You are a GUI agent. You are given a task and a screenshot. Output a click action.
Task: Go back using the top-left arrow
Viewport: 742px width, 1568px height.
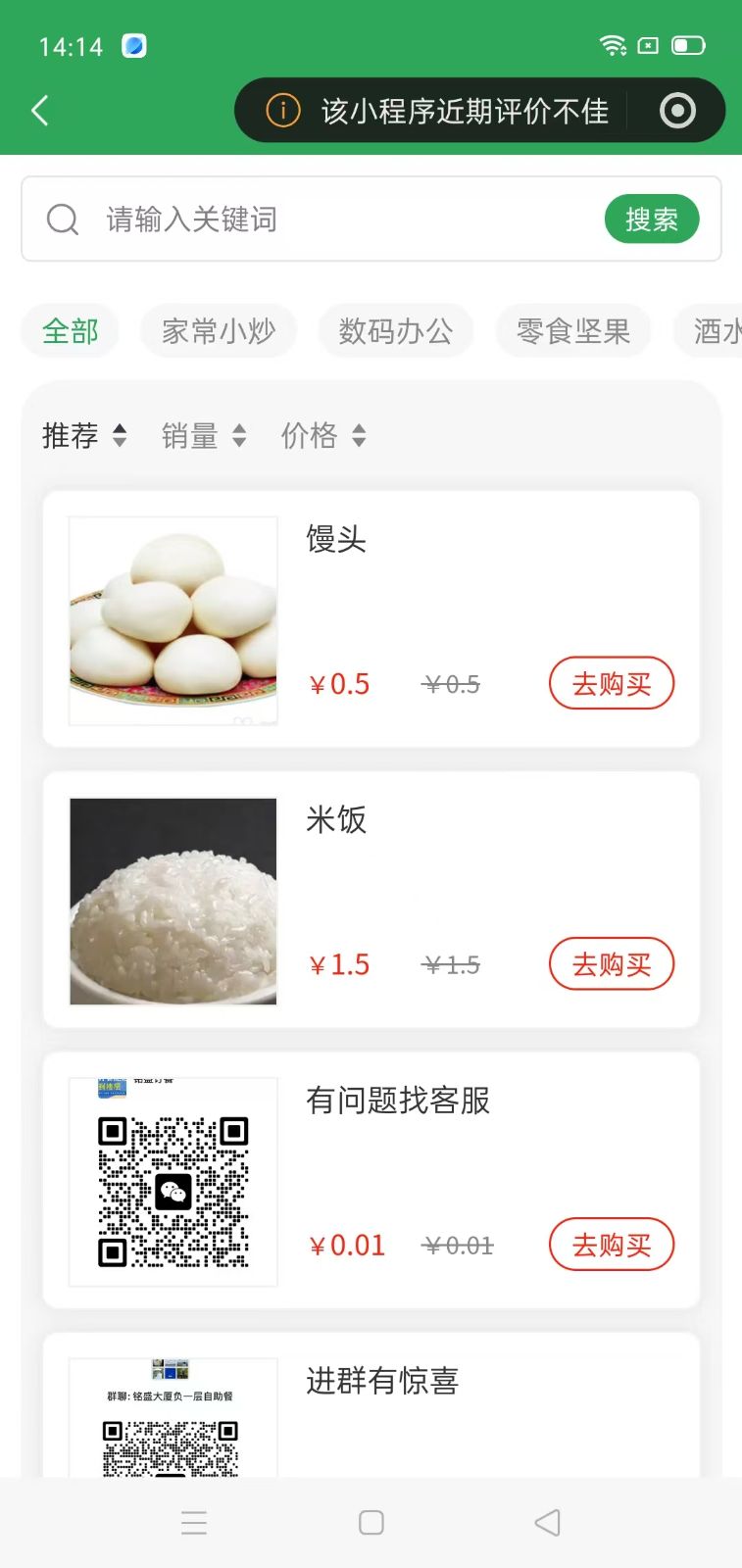[x=40, y=111]
